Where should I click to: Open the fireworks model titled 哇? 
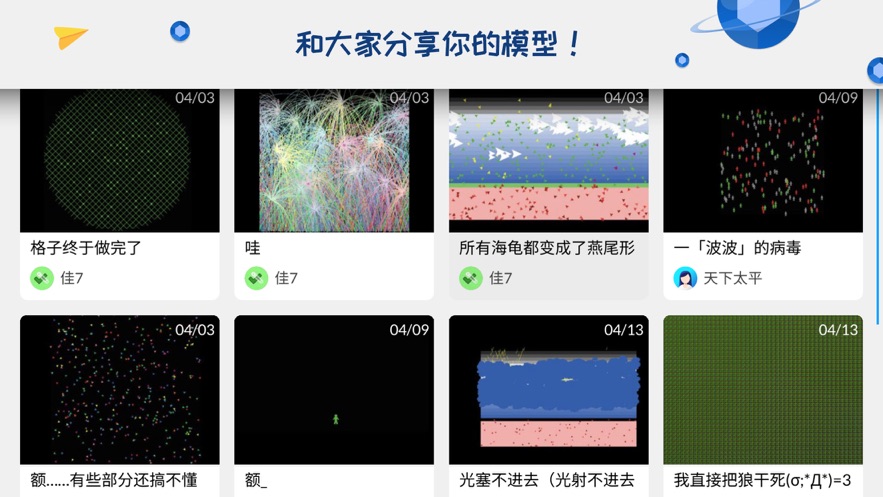click(334, 165)
